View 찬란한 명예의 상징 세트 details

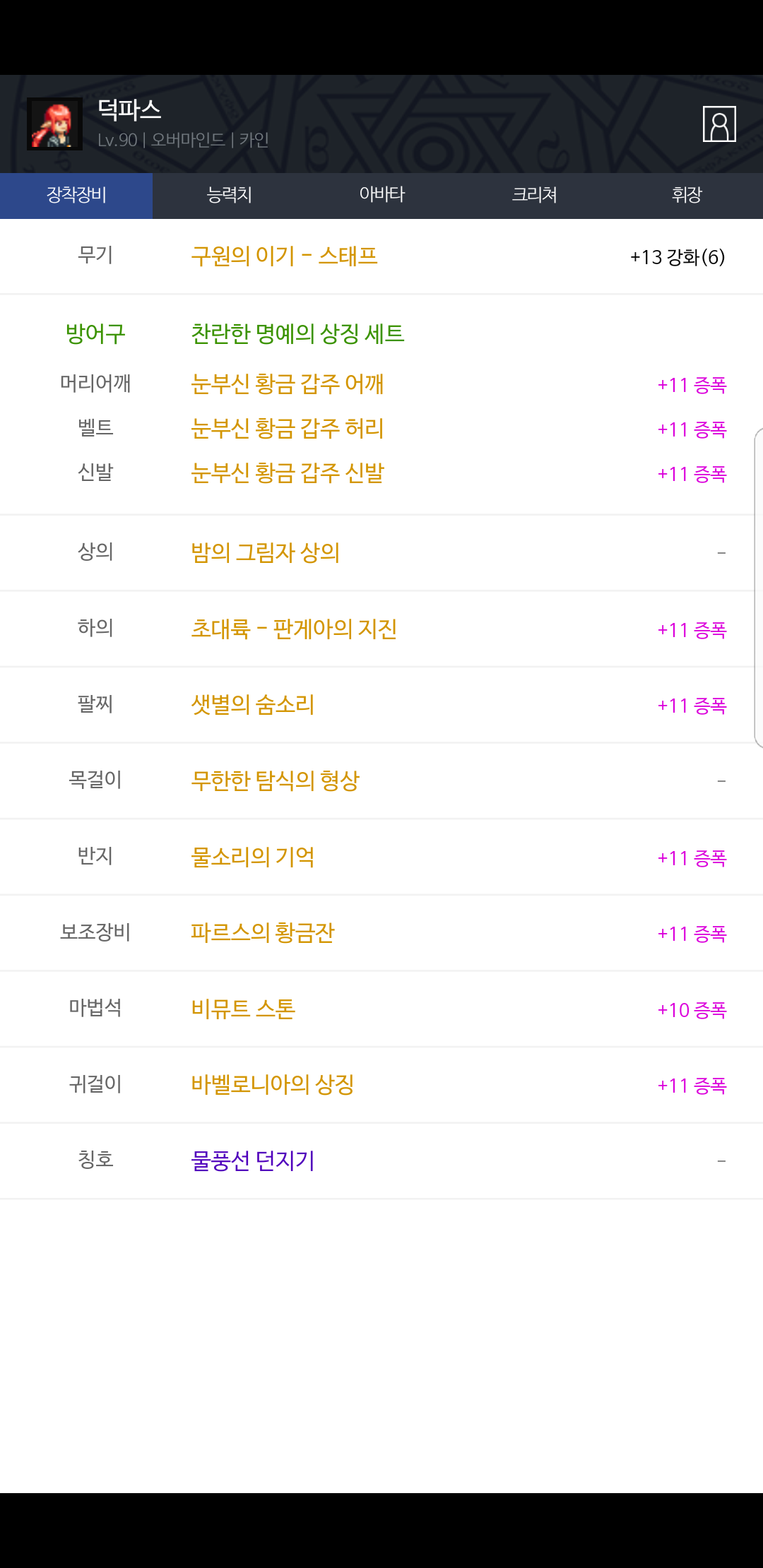point(297,333)
